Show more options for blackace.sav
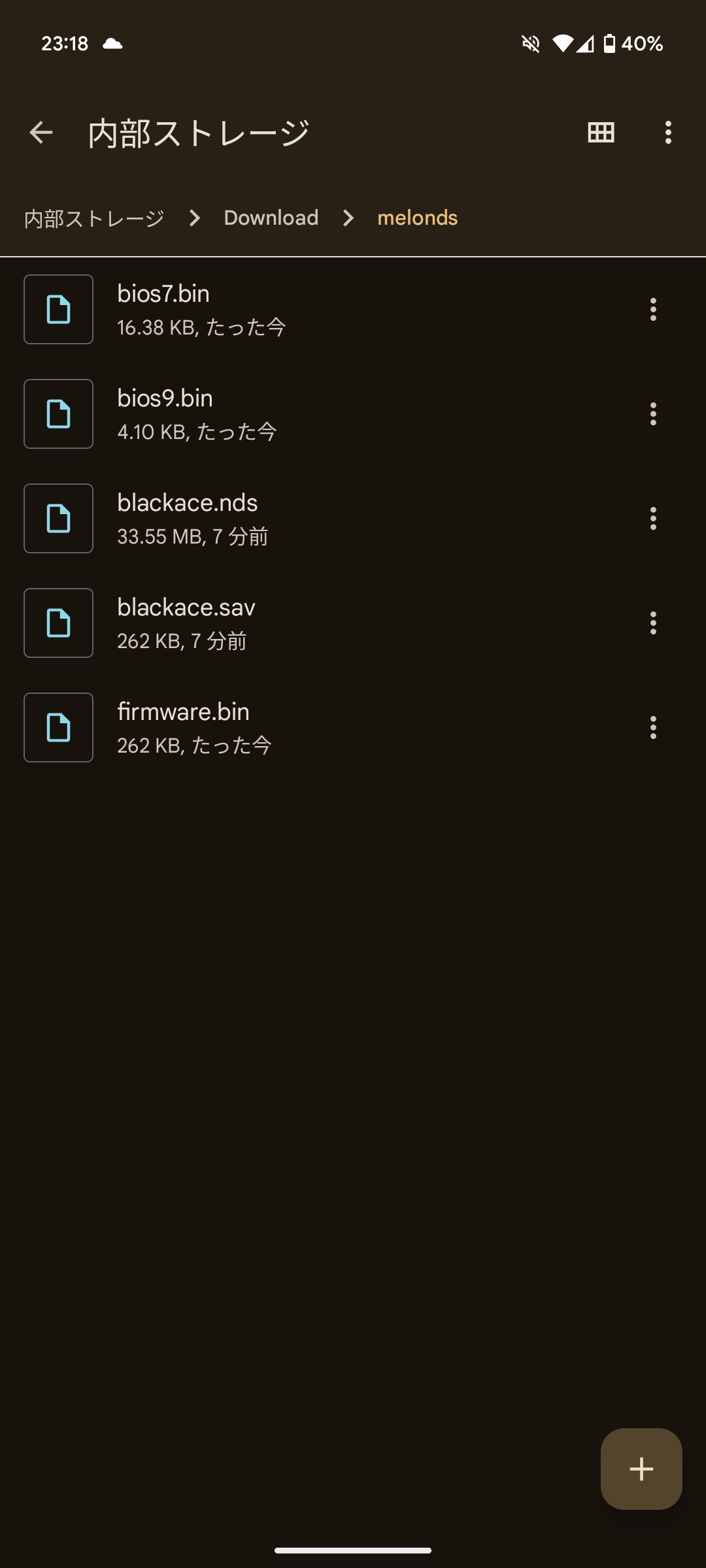The height and width of the screenshot is (1568, 706). coord(652,623)
